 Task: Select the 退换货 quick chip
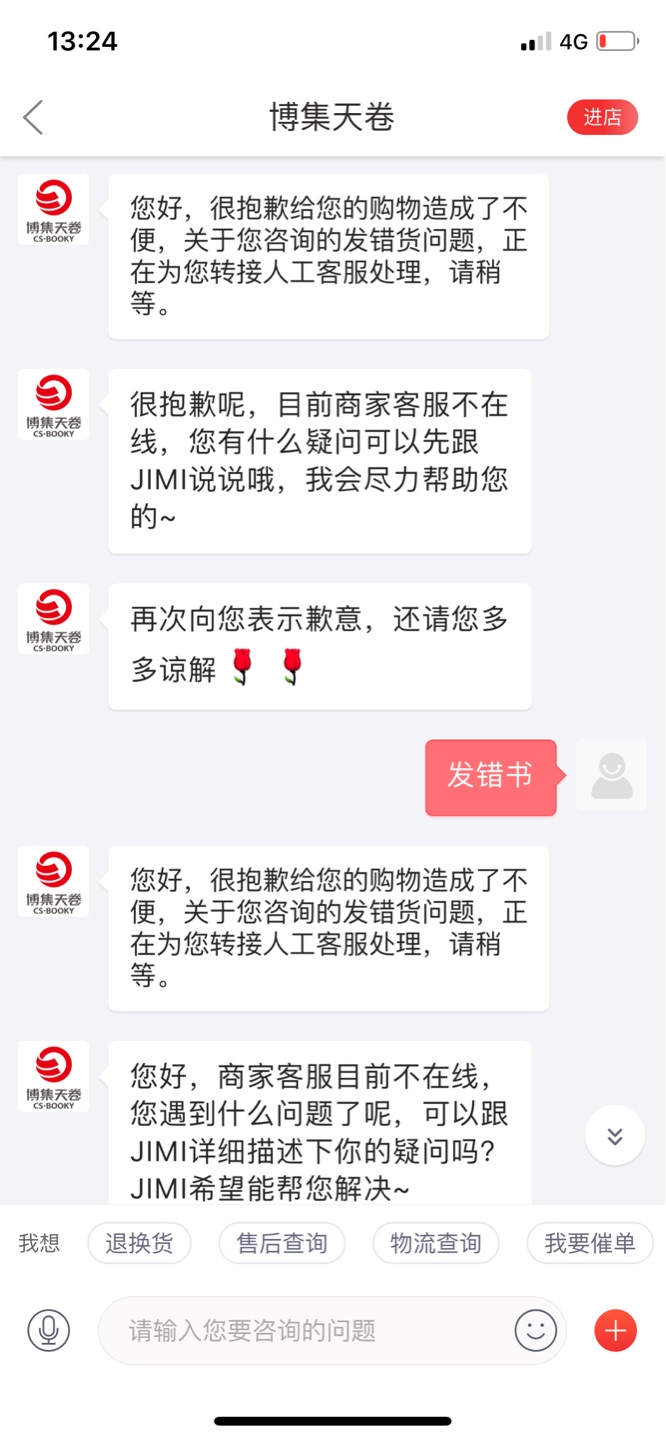pyautogui.click(x=139, y=1243)
